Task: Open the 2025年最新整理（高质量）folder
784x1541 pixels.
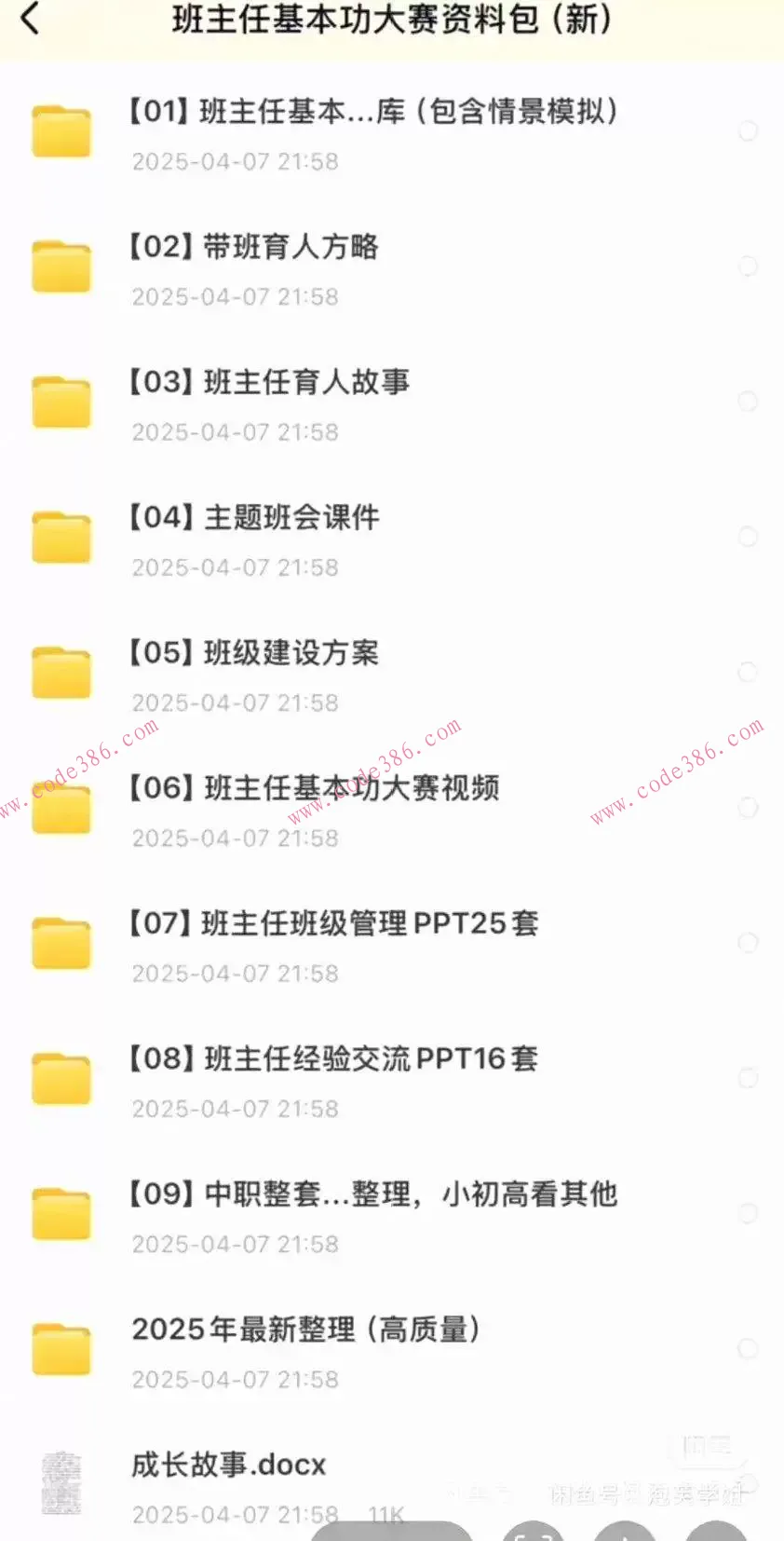Action: tap(306, 1330)
